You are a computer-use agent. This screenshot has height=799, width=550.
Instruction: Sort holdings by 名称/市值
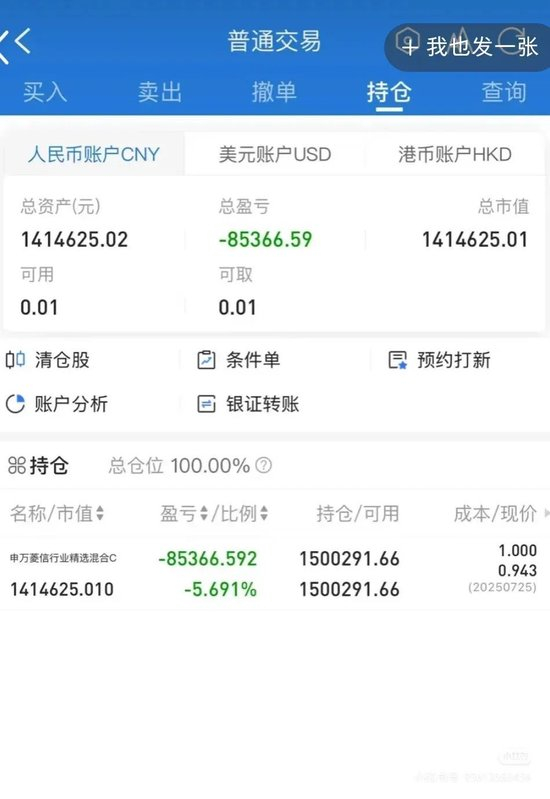point(57,513)
